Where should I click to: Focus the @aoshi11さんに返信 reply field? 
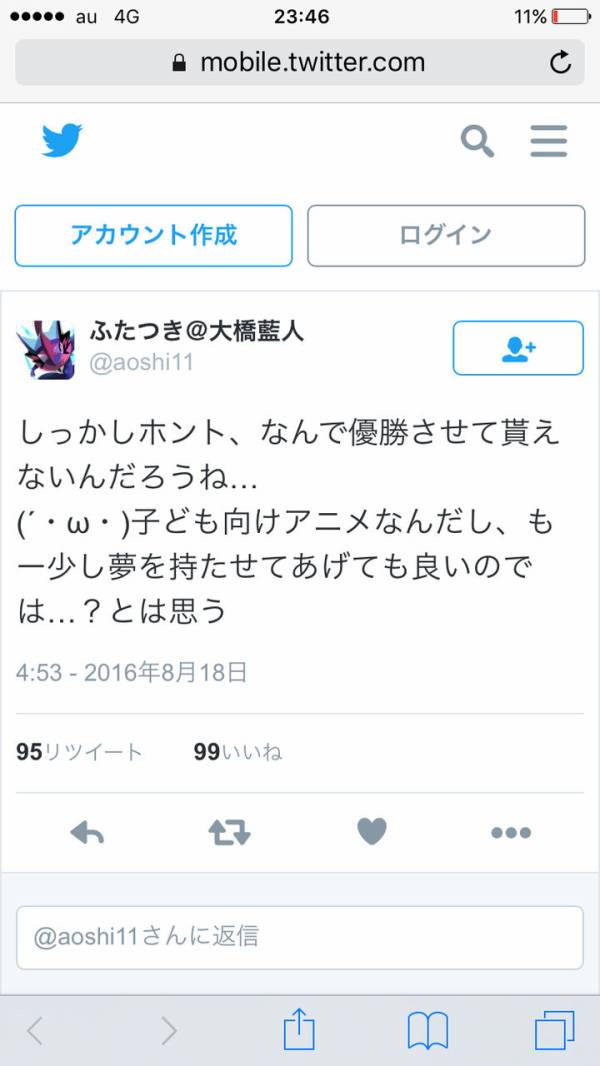[299, 937]
